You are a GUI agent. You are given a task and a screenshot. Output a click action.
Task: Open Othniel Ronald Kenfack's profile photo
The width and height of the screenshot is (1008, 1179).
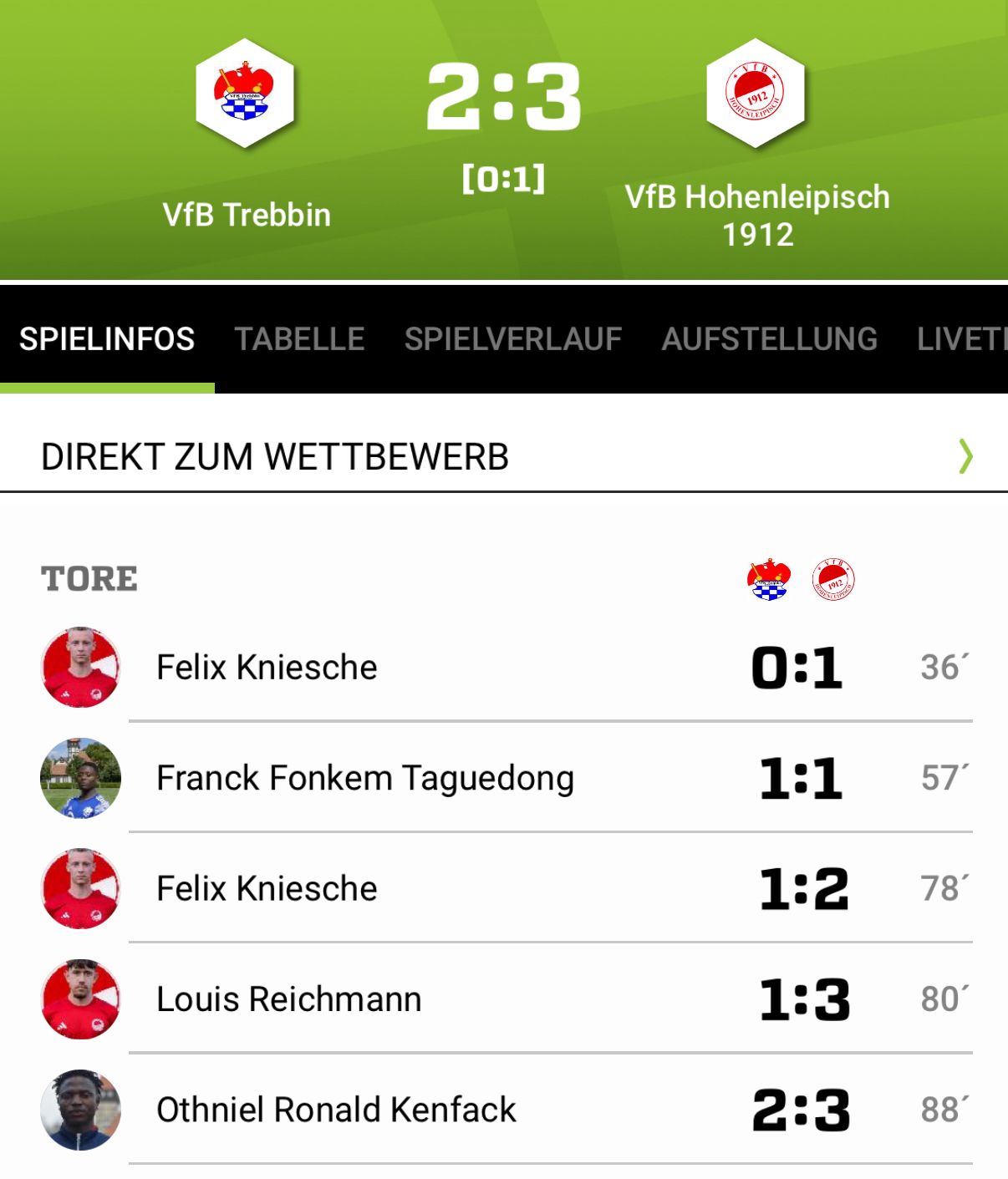point(79,1109)
